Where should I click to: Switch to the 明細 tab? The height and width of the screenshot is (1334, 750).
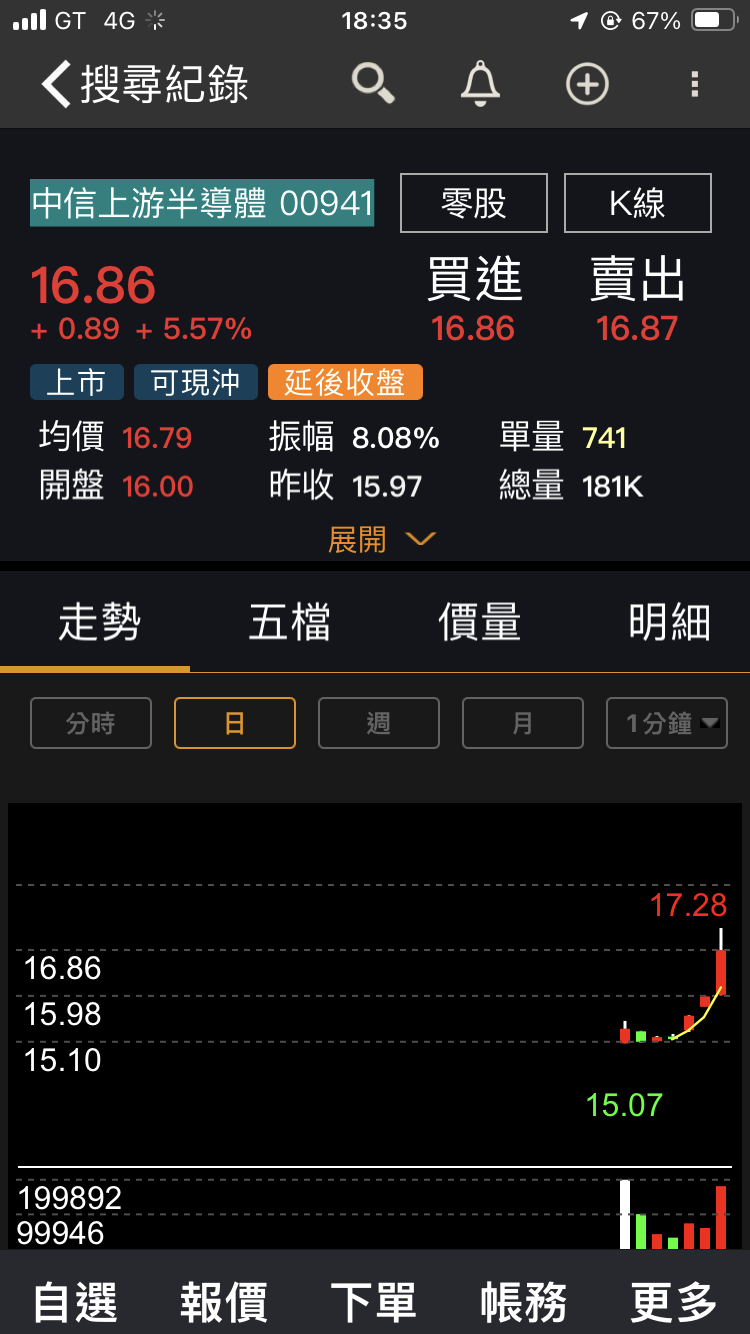[669, 623]
